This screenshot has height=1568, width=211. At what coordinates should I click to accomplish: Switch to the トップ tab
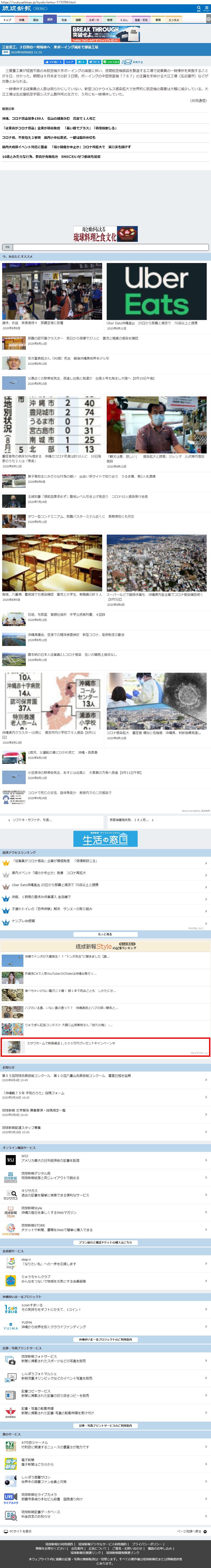7,19
